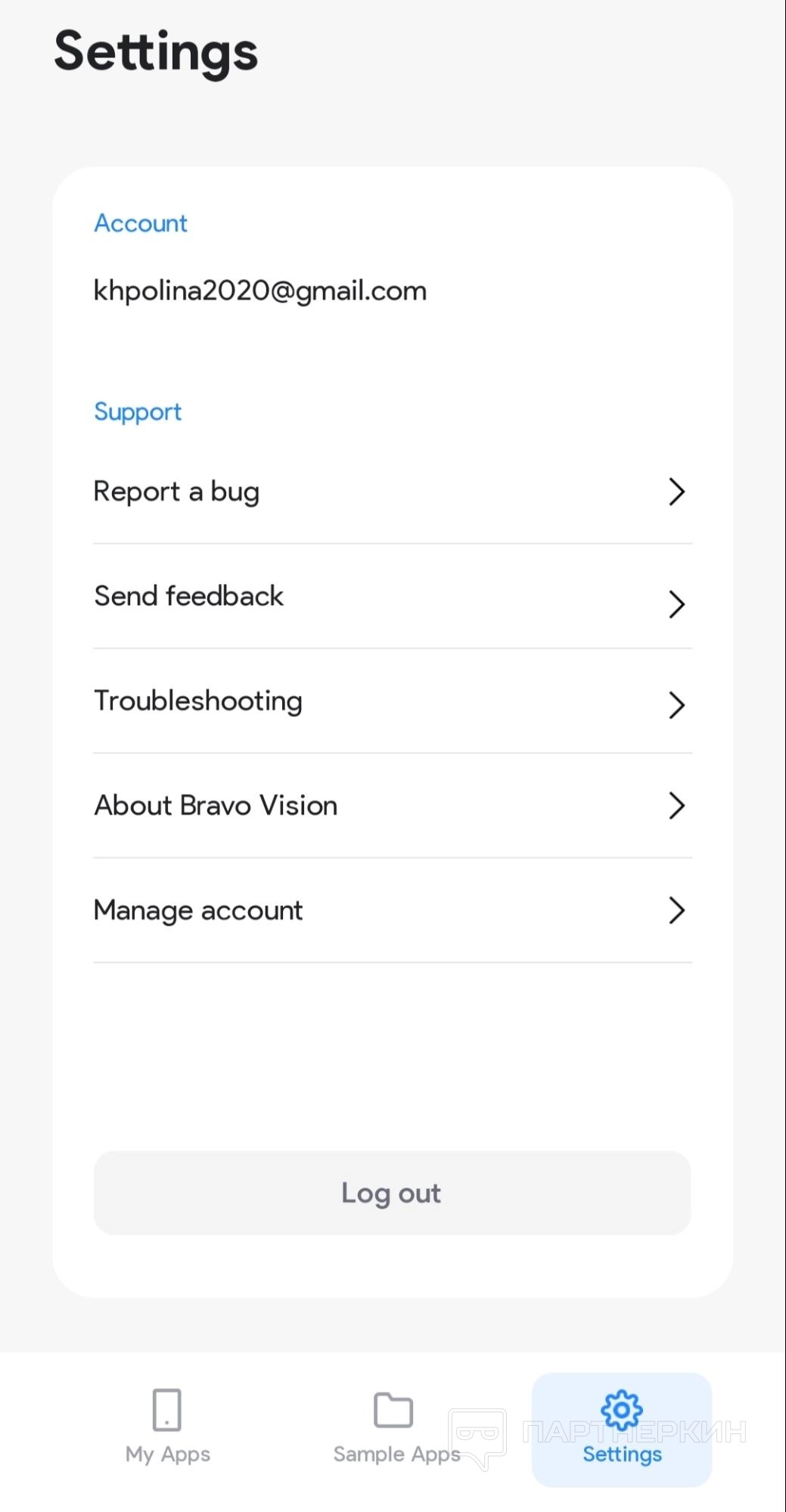Open Troubleshooting
Screen dimensions: 786x1512
(x=391, y=701)
